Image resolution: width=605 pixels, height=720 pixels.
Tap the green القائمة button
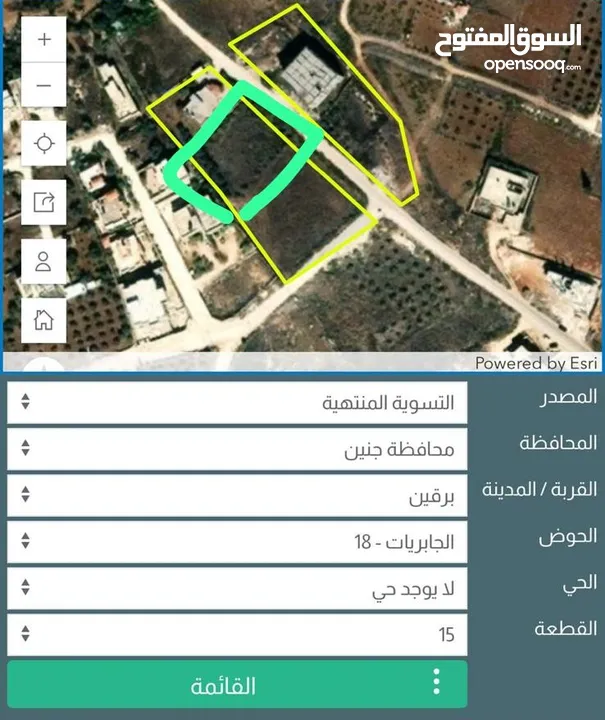(x=222, y=685)
